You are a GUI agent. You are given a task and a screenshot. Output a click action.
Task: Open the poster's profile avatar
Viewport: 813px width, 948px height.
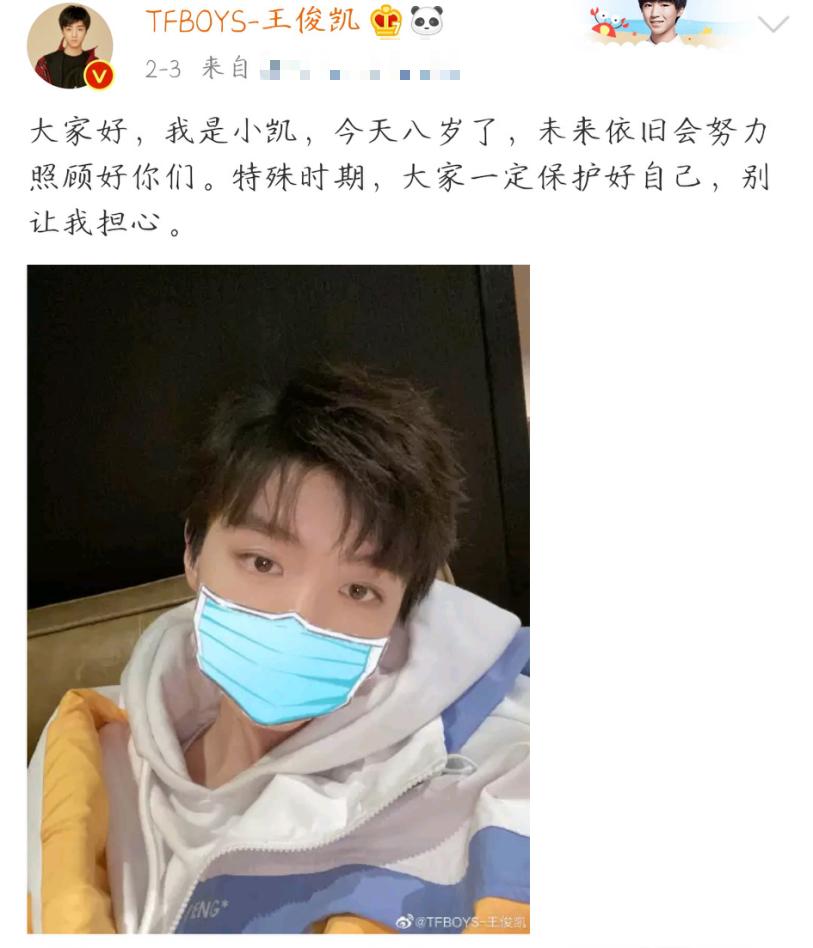[x=69, y=46]
